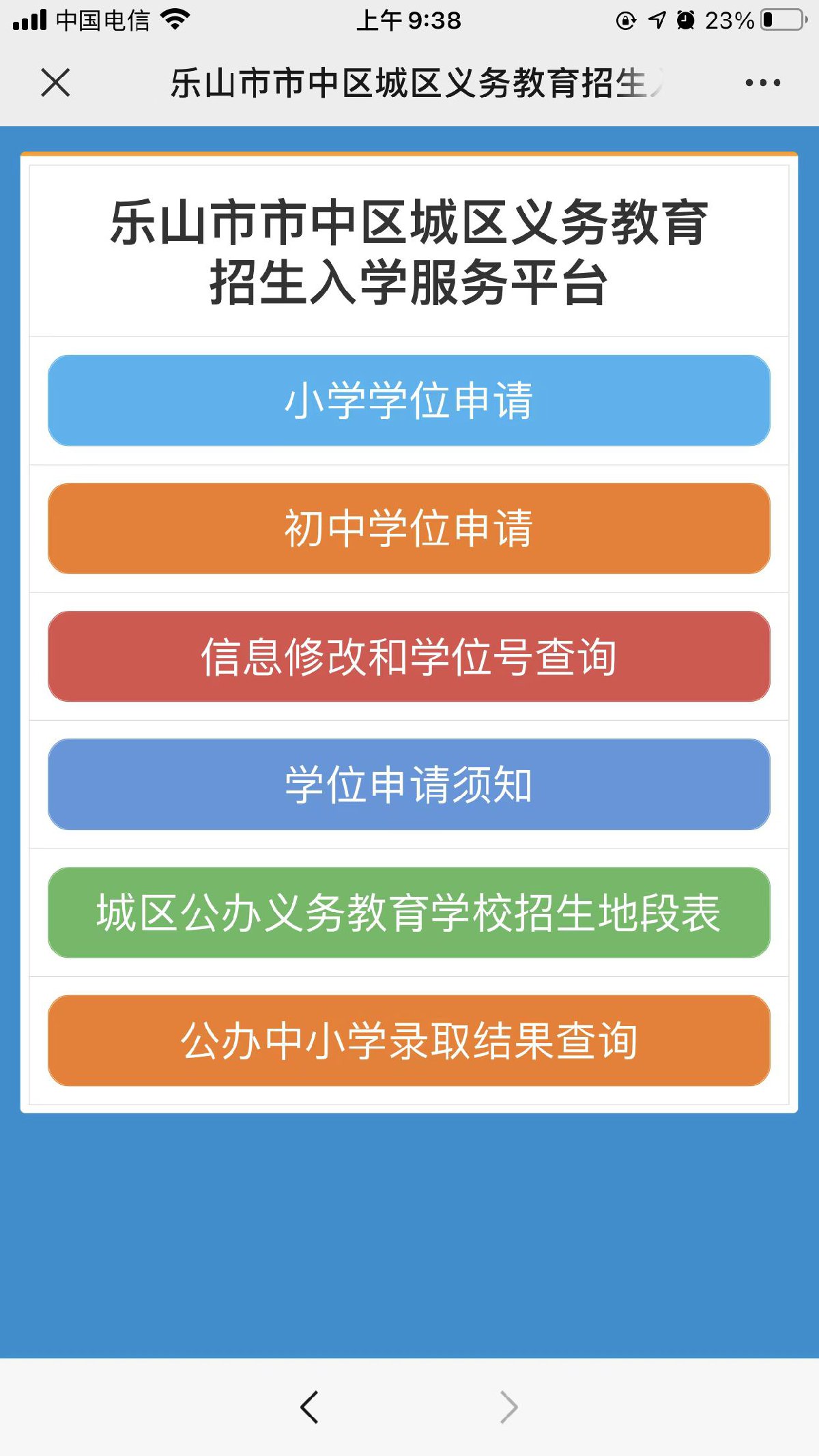
Task: Tap the 小学学位申请 button
Action: [x=409, y=401]
